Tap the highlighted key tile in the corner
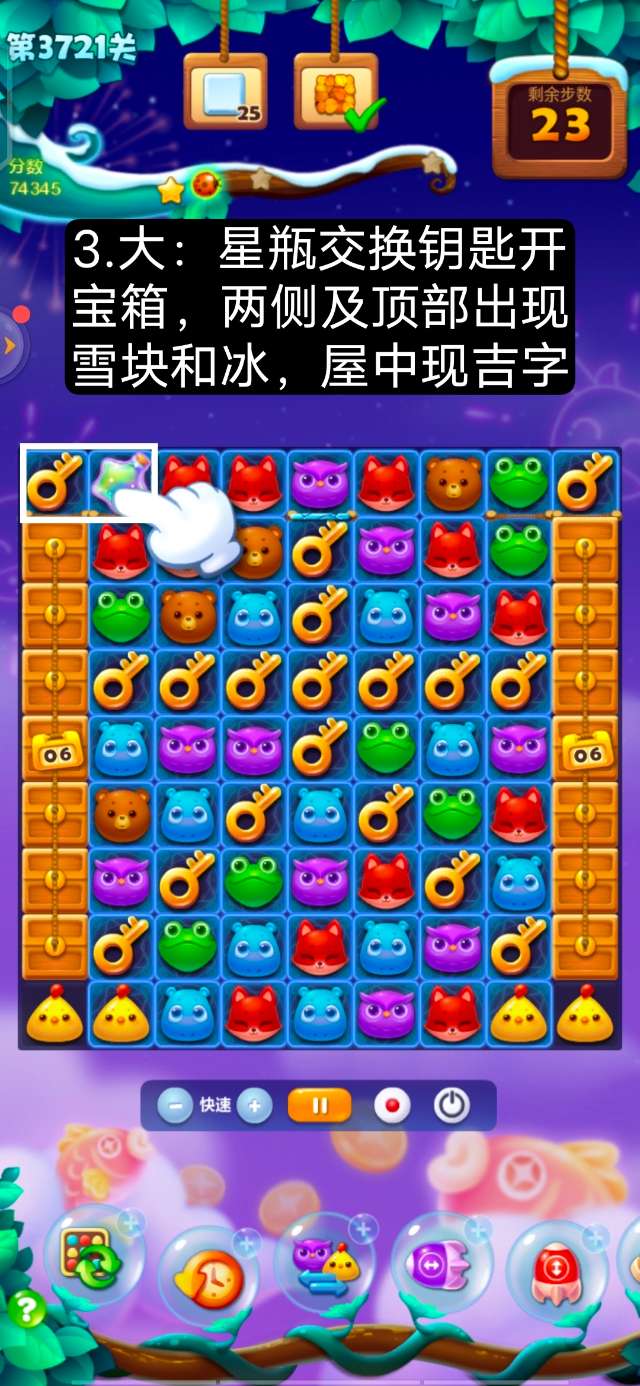 (55, 481)
